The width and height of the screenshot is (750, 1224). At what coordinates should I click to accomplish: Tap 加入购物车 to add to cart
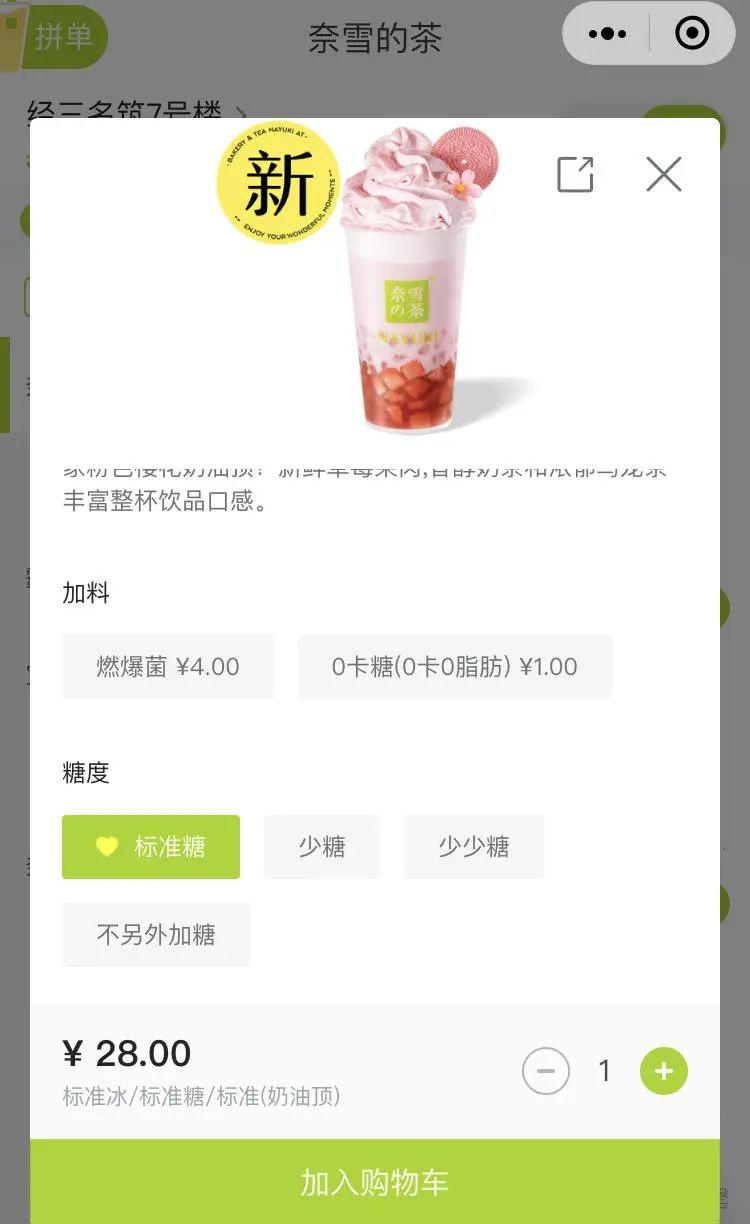[375, 1182]
